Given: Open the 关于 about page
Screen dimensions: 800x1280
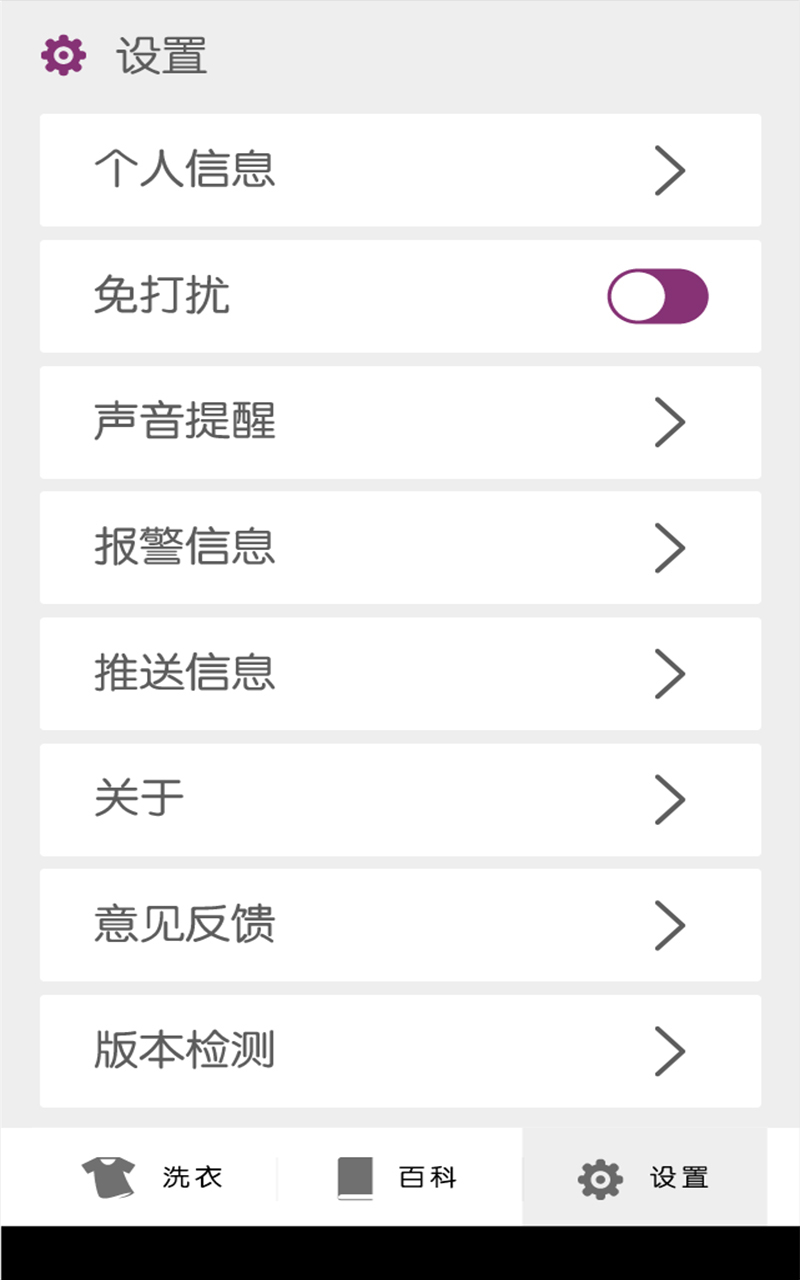Looking at the screenshot, I should click(x=400, y=799).
